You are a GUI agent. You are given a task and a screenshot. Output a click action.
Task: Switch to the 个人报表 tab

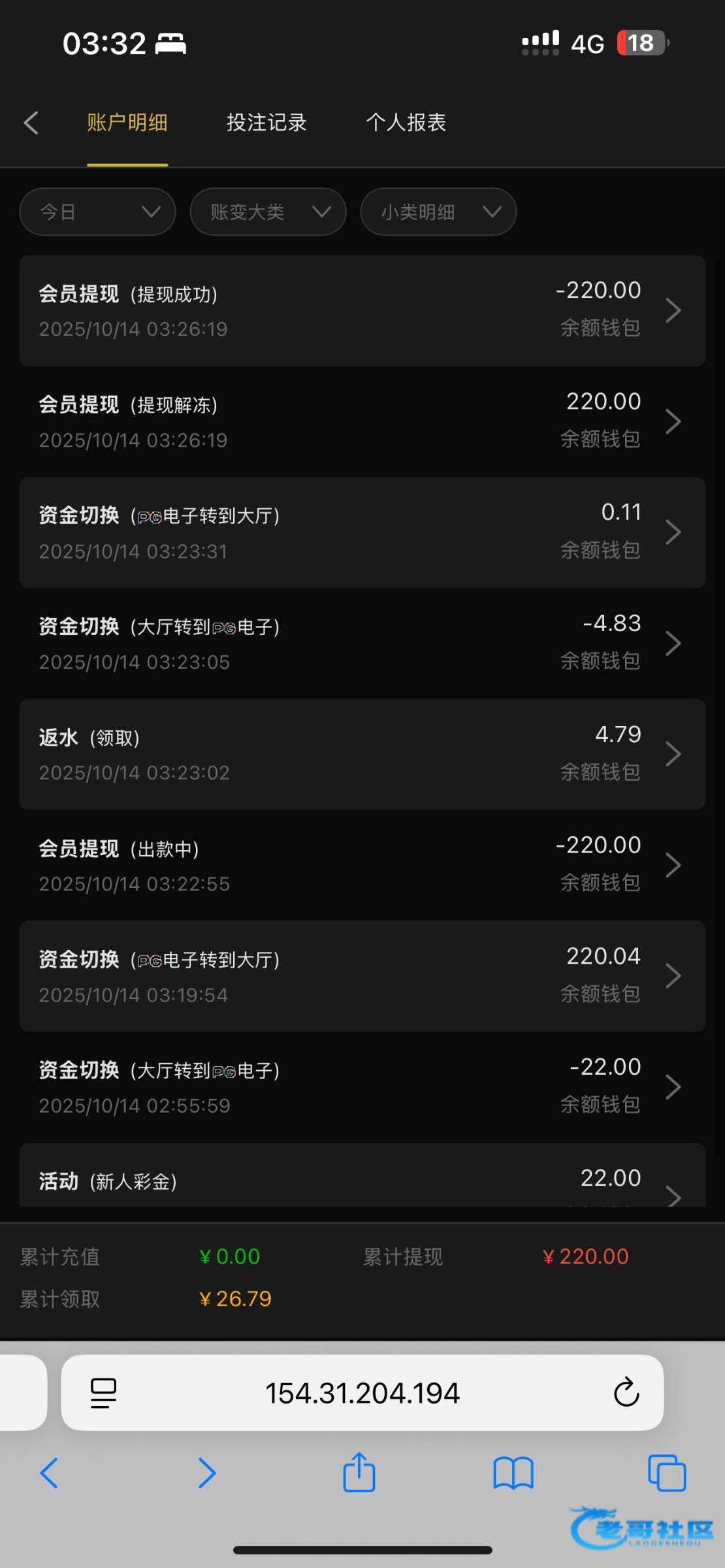tap(406, 123)
